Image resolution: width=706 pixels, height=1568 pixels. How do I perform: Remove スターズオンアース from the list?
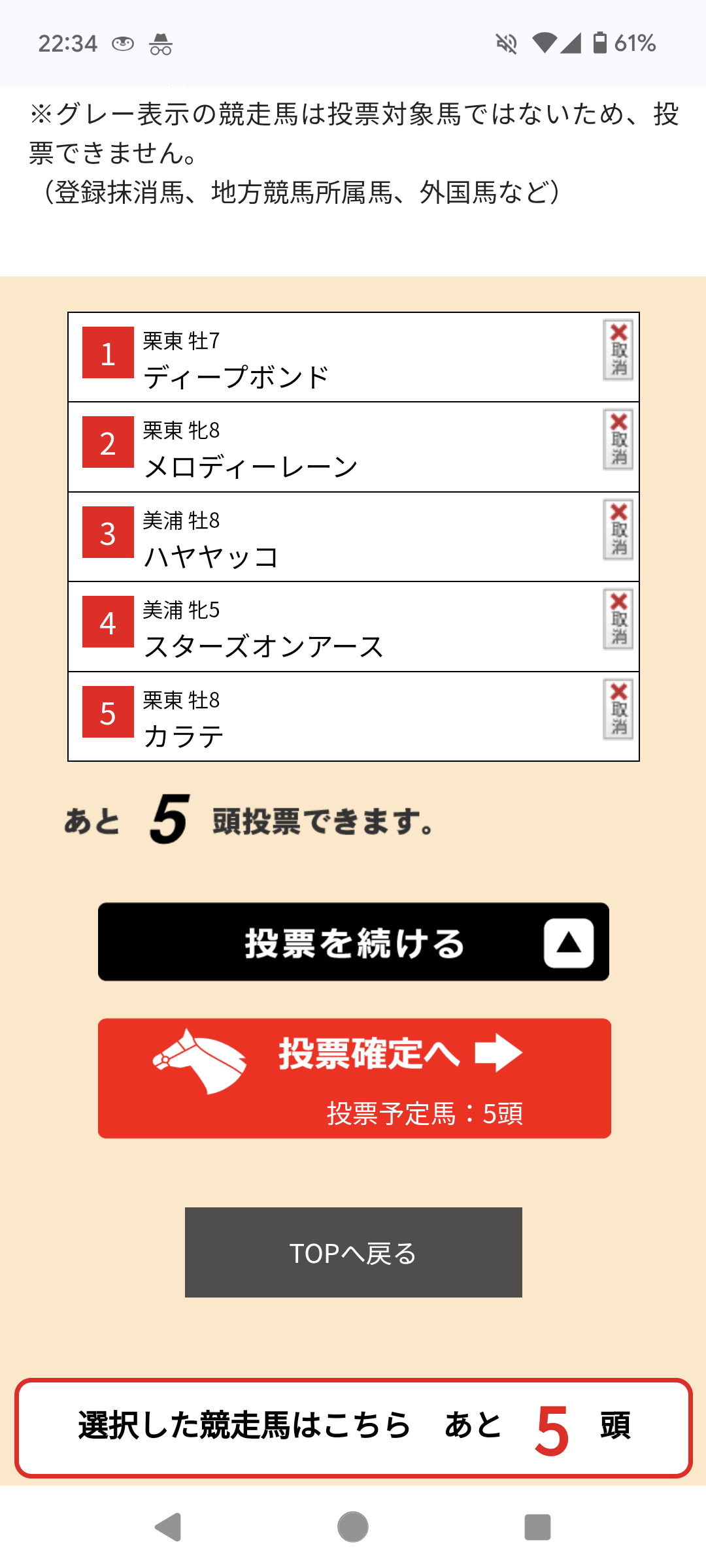618,619
